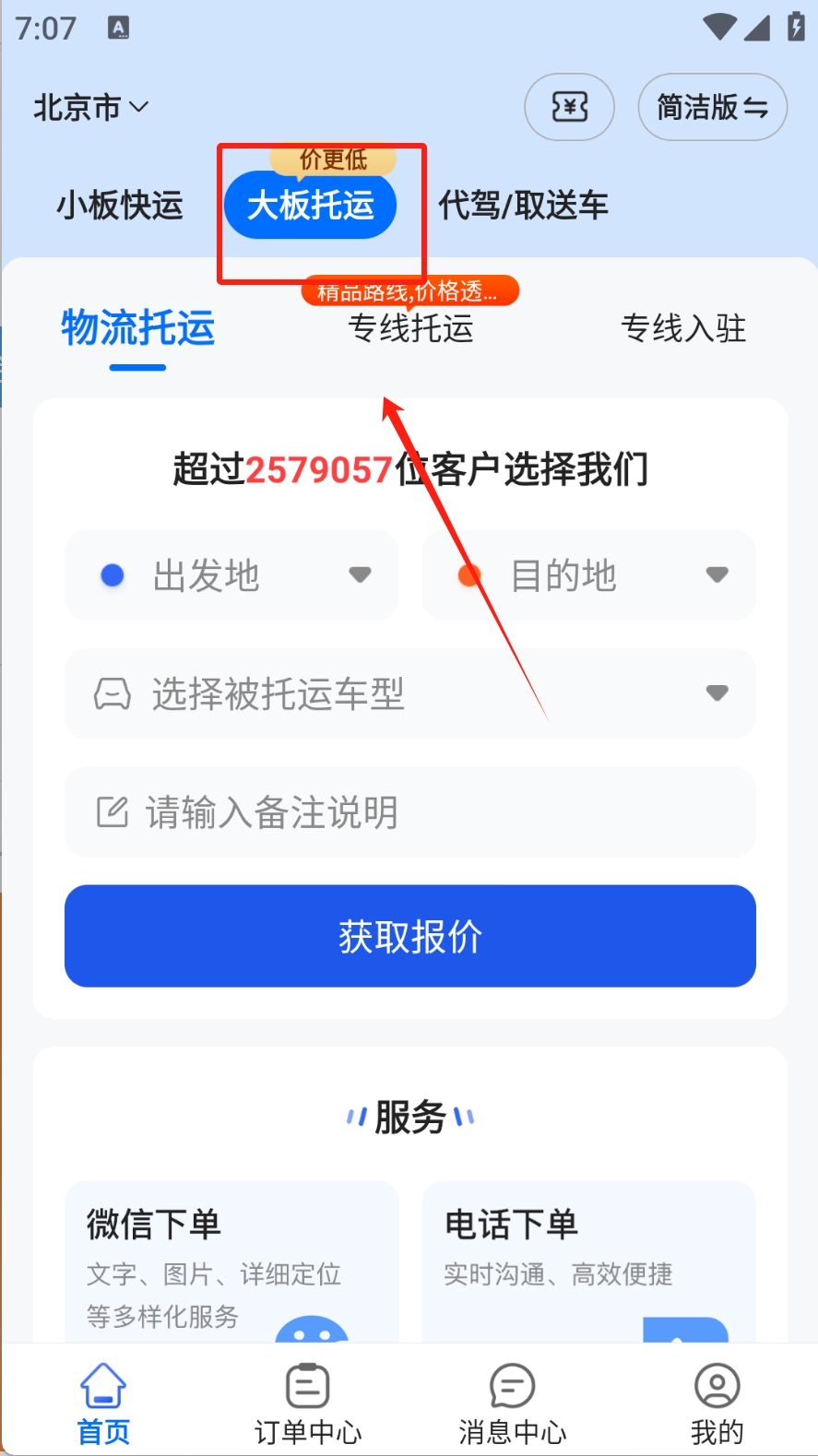Switch to 专线托运 sub-tab

pos(410,329)
